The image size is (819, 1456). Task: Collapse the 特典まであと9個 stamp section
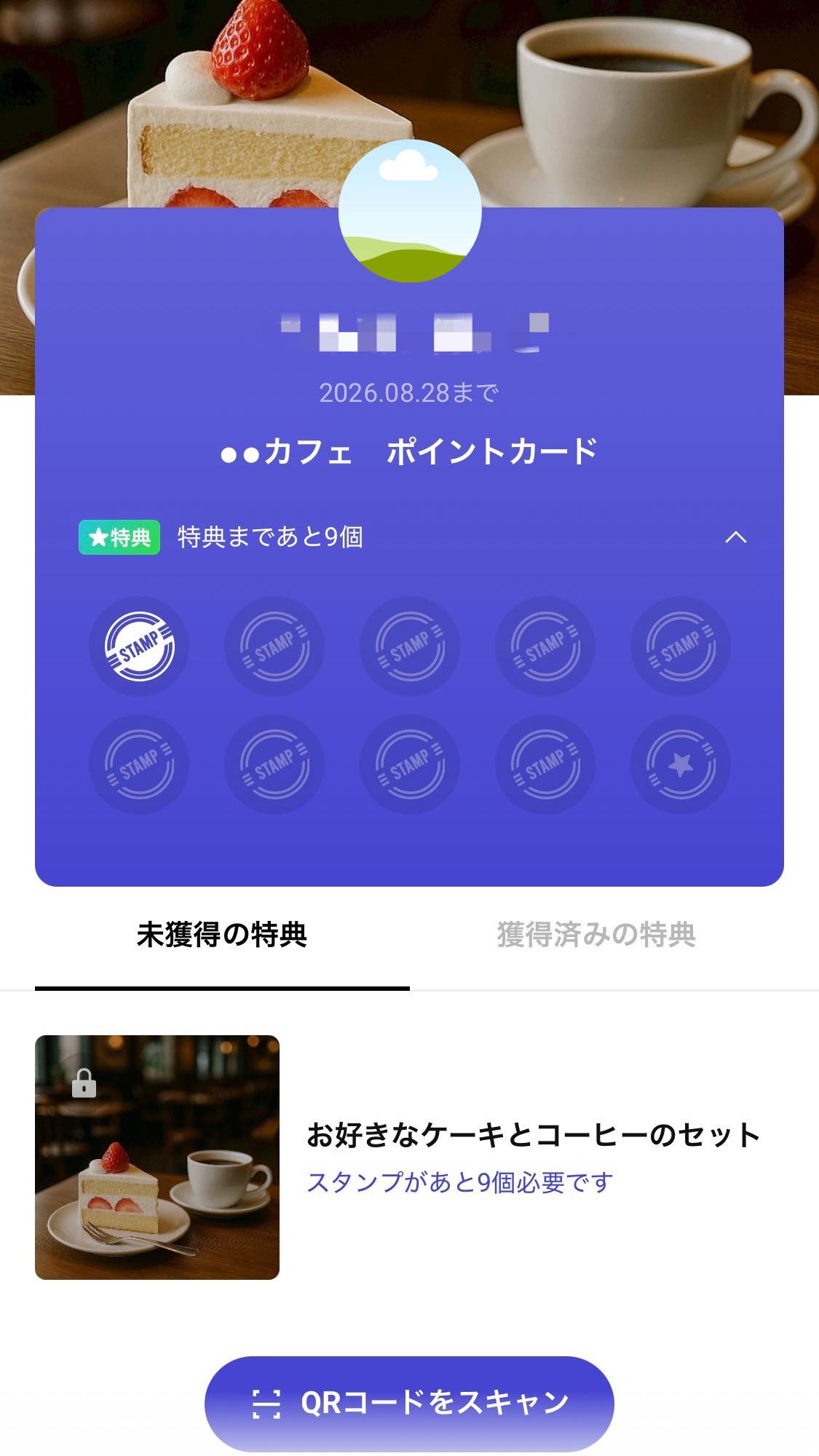(x=736, y=537)
